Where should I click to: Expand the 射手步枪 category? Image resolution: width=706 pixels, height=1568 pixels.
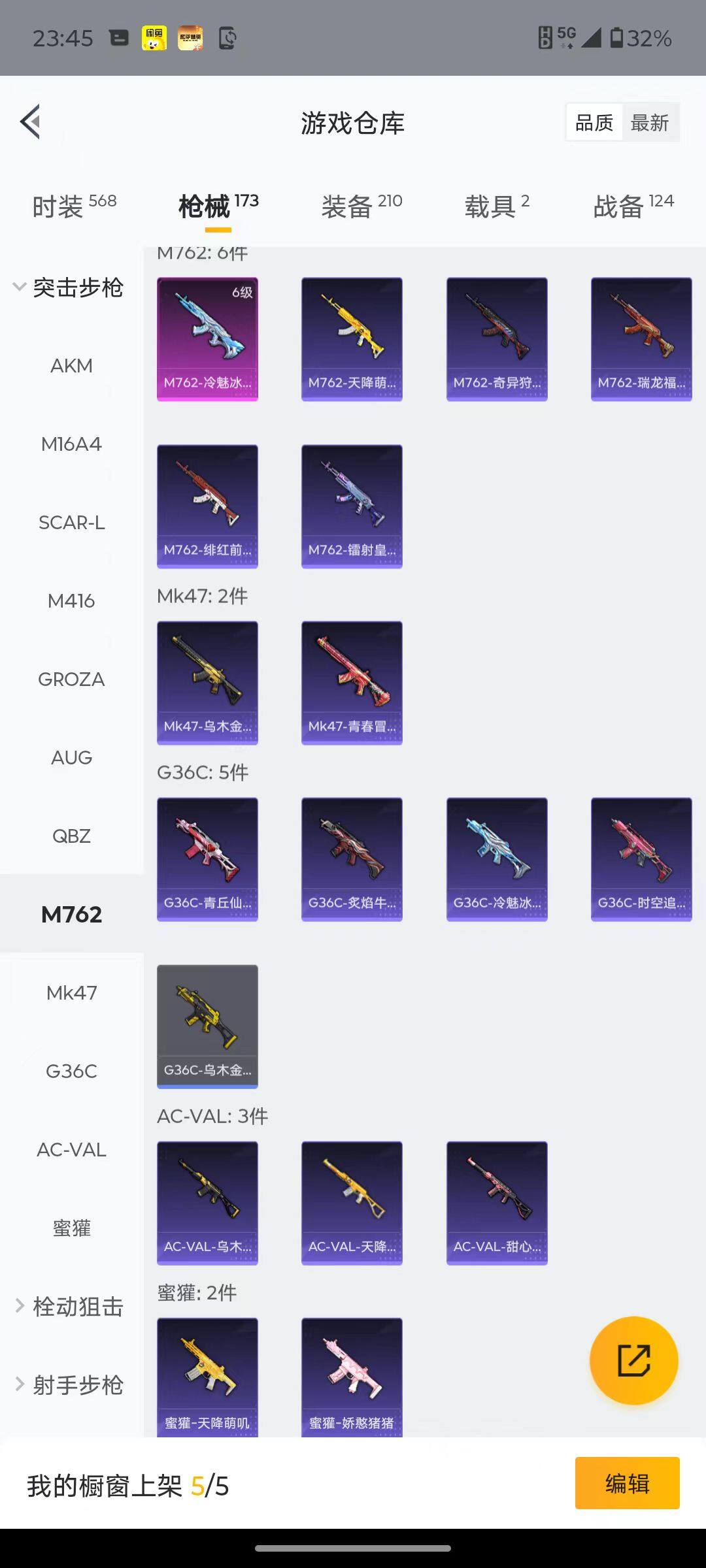pos(69,1385)
